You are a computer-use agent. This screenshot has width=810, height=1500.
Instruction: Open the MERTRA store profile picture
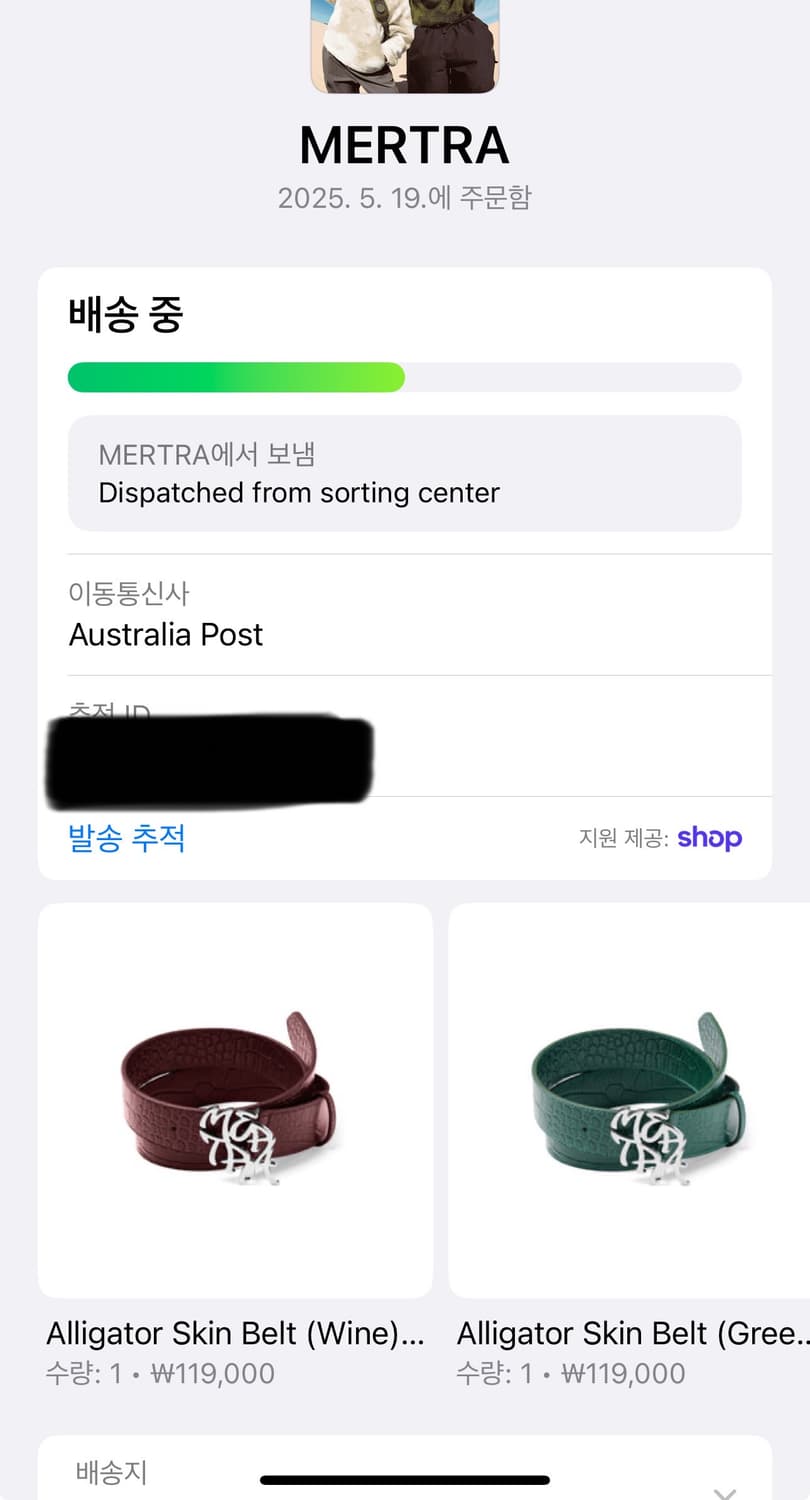(404, 45)
